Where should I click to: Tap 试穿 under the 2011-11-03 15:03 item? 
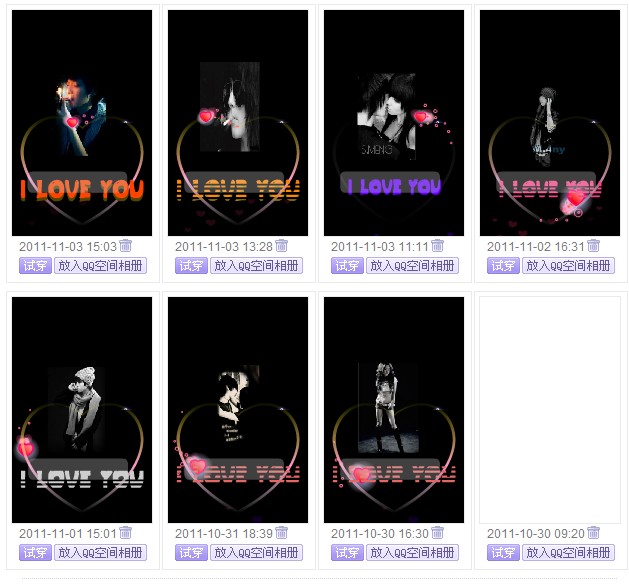point(35,266)
